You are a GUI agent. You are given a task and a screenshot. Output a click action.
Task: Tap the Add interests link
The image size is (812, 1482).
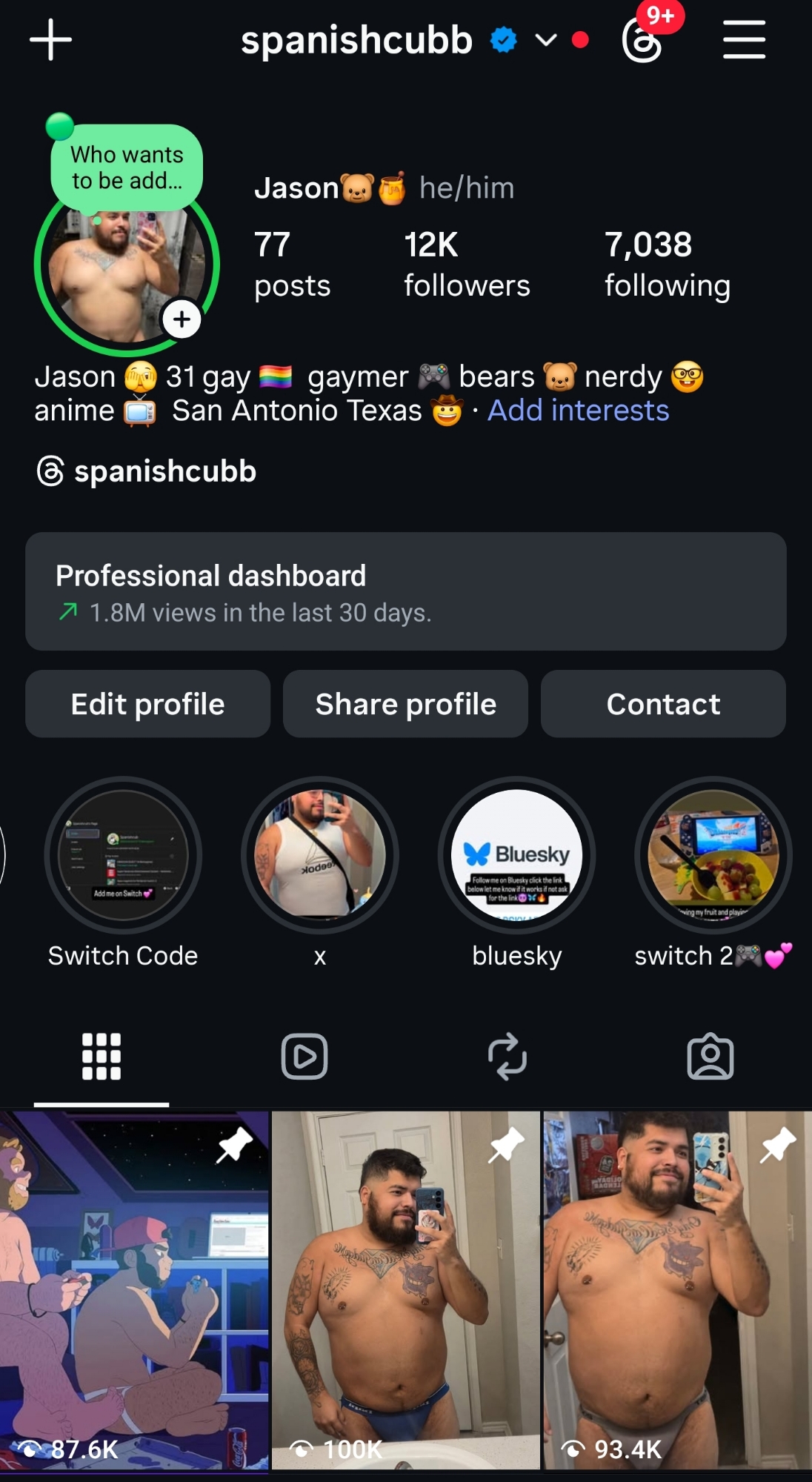[578, 411]
